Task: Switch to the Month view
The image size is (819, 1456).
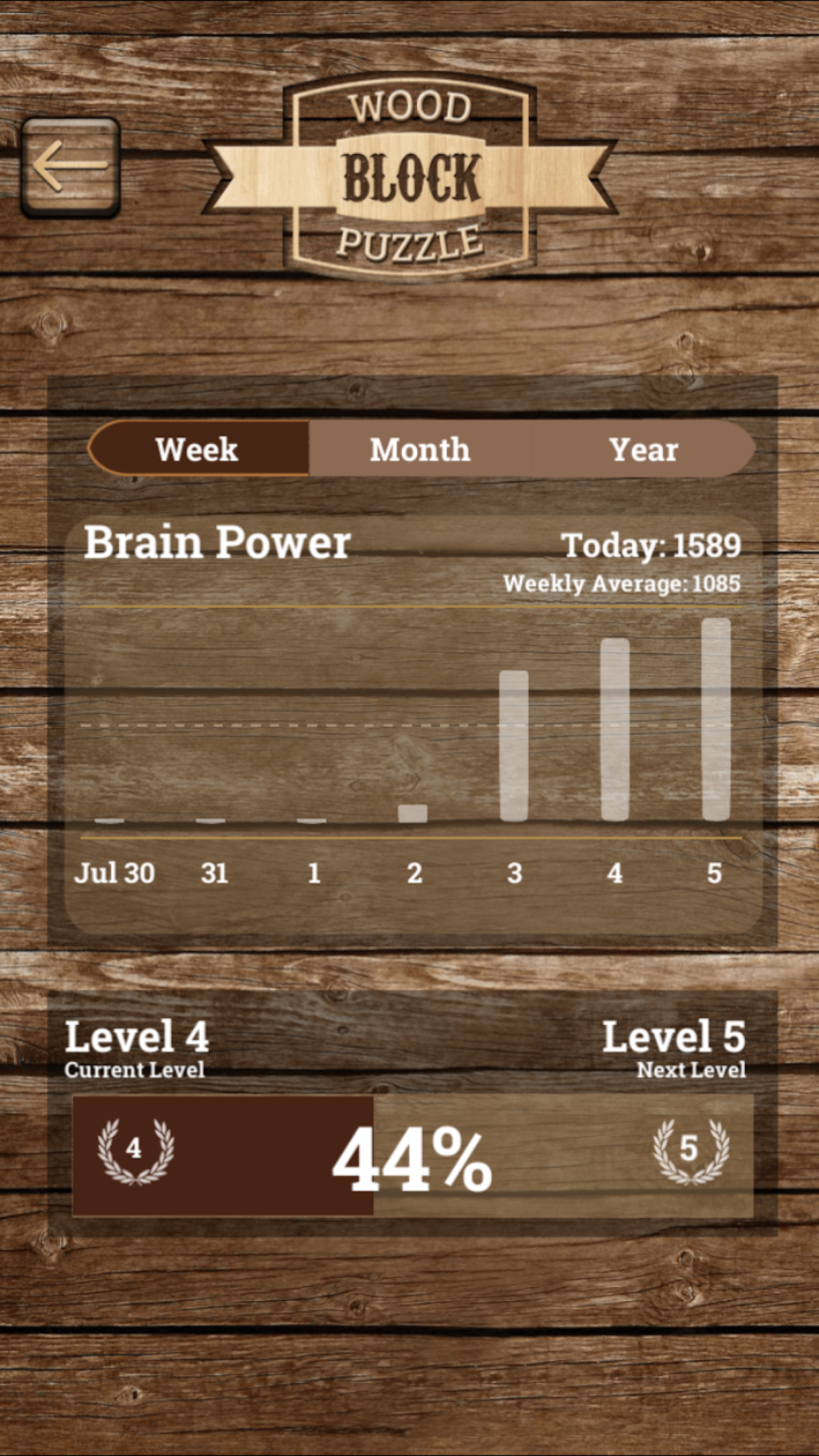Action: click(420, 449)
